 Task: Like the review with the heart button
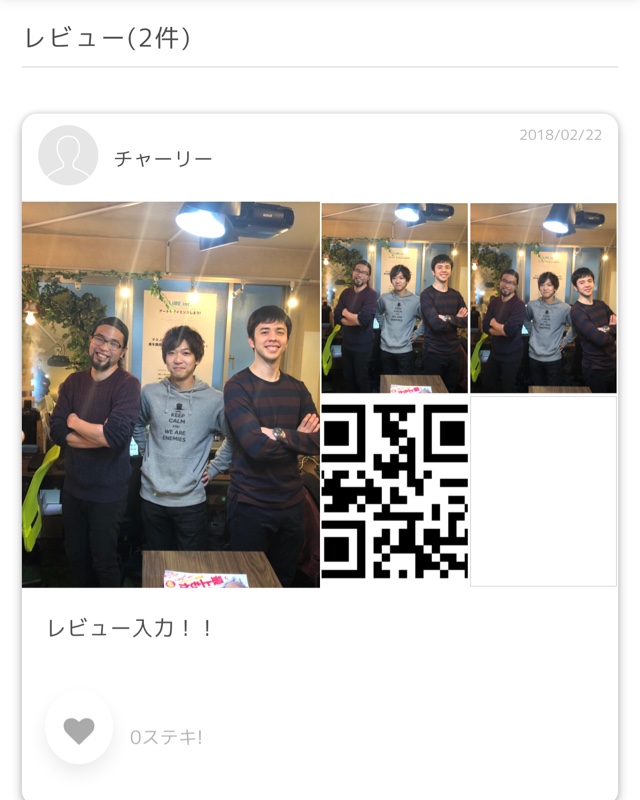point(79,730)
